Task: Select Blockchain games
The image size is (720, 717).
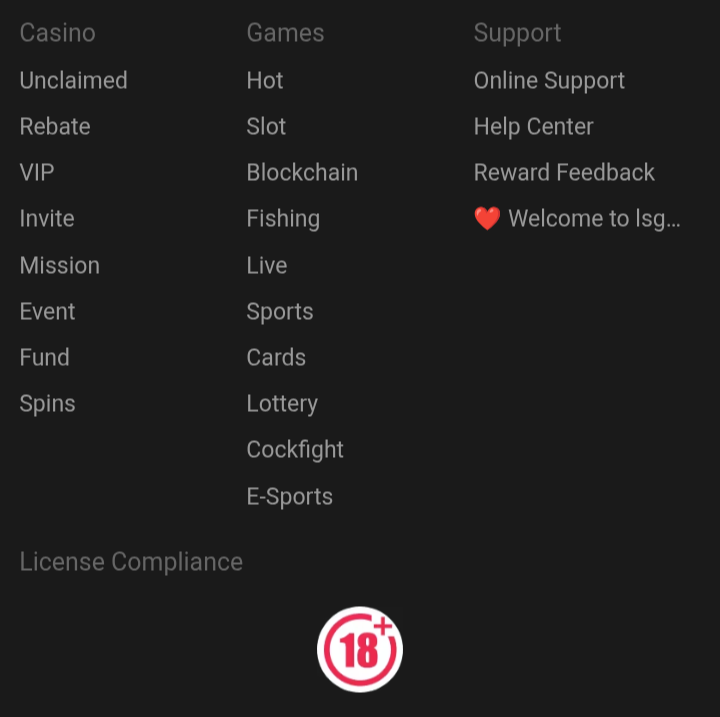Action: click(302, 172)
